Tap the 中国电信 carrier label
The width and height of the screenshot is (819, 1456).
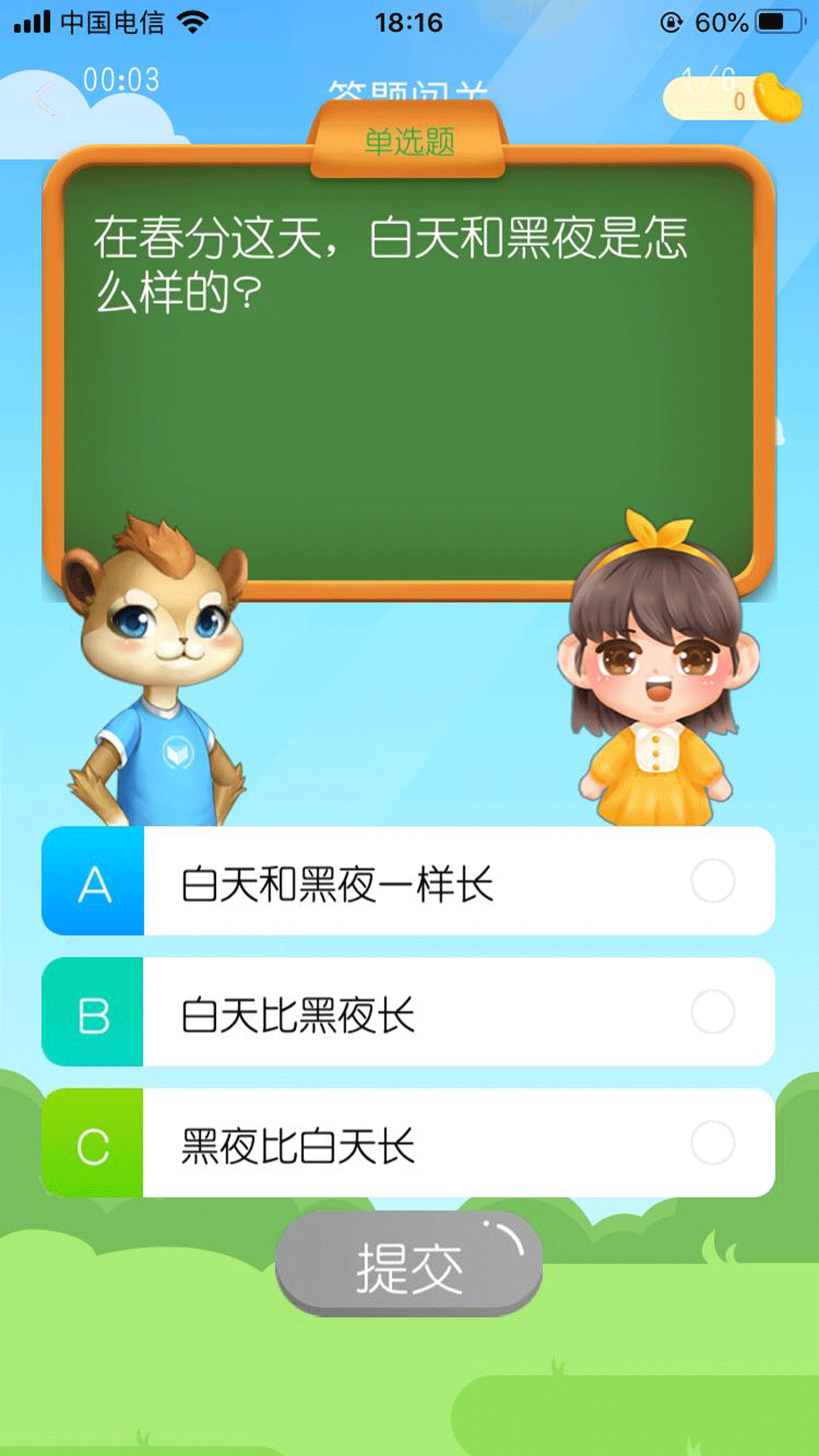114,23
